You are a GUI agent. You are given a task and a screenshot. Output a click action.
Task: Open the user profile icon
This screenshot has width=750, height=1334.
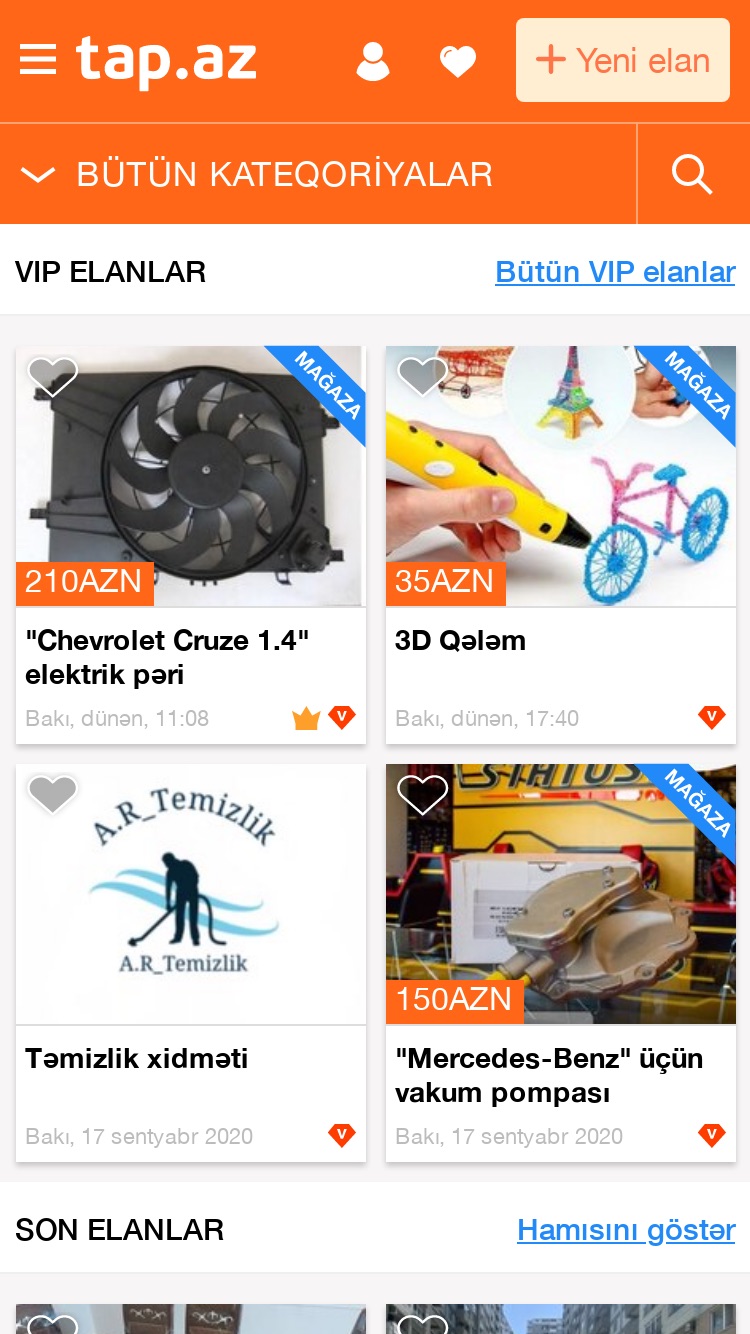click(373, 61)
